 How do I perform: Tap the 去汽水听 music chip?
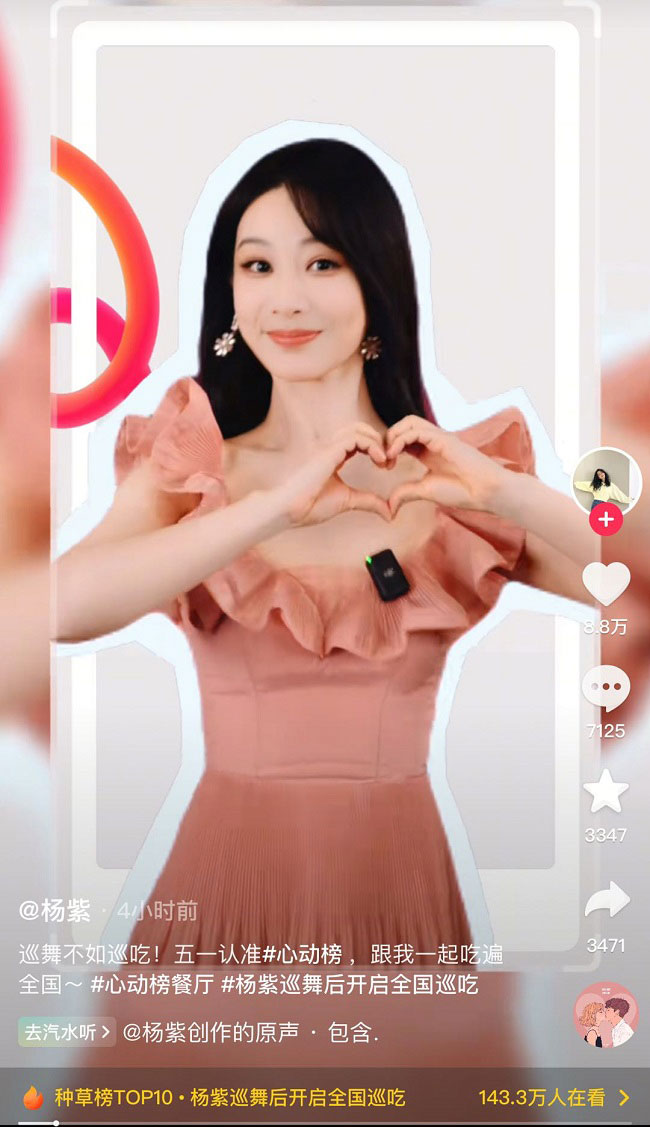click(66, 1032)
